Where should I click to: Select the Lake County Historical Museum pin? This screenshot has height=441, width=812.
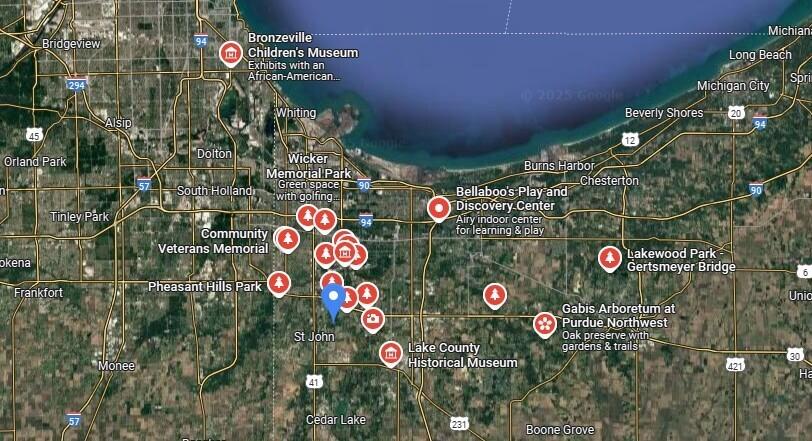point(391,352)
